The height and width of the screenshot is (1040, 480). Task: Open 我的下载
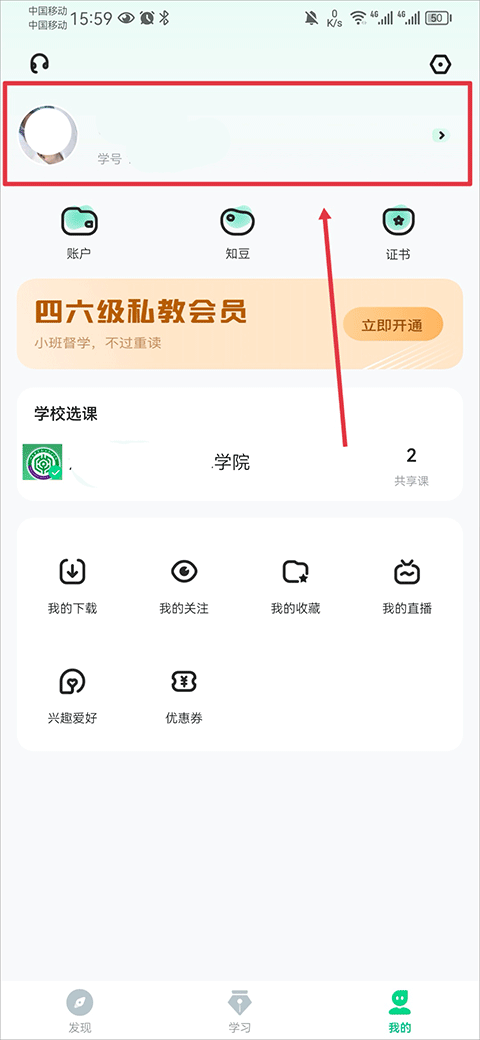[x=72, y=586]
